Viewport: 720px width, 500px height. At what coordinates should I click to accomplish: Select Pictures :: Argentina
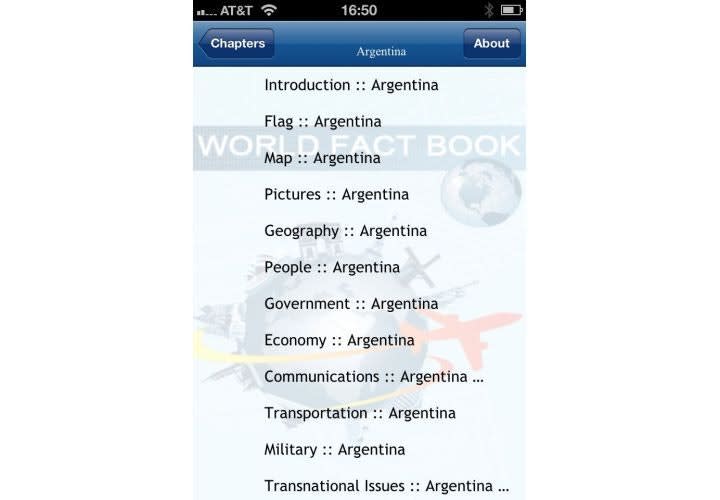[336, 194]
